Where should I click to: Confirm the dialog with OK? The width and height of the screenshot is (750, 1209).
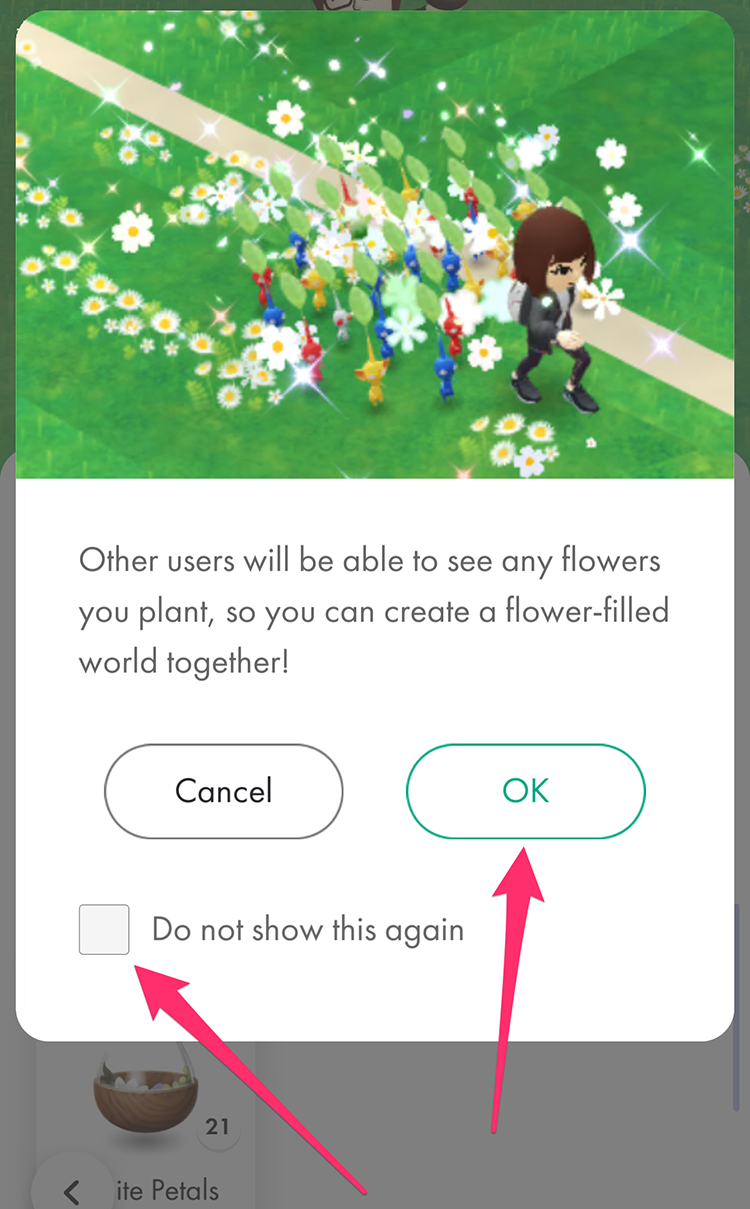click(525, 791)
